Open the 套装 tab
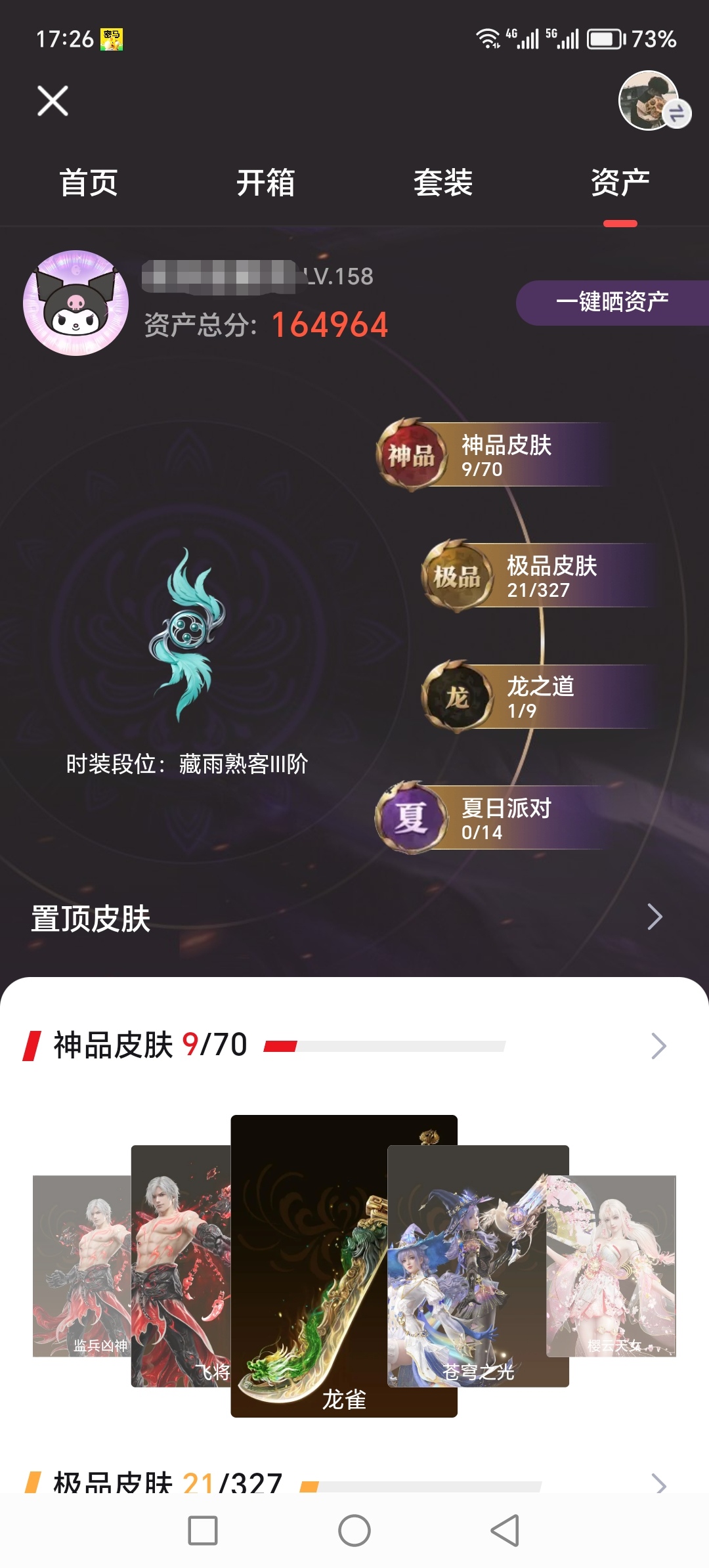 [443, 183]
